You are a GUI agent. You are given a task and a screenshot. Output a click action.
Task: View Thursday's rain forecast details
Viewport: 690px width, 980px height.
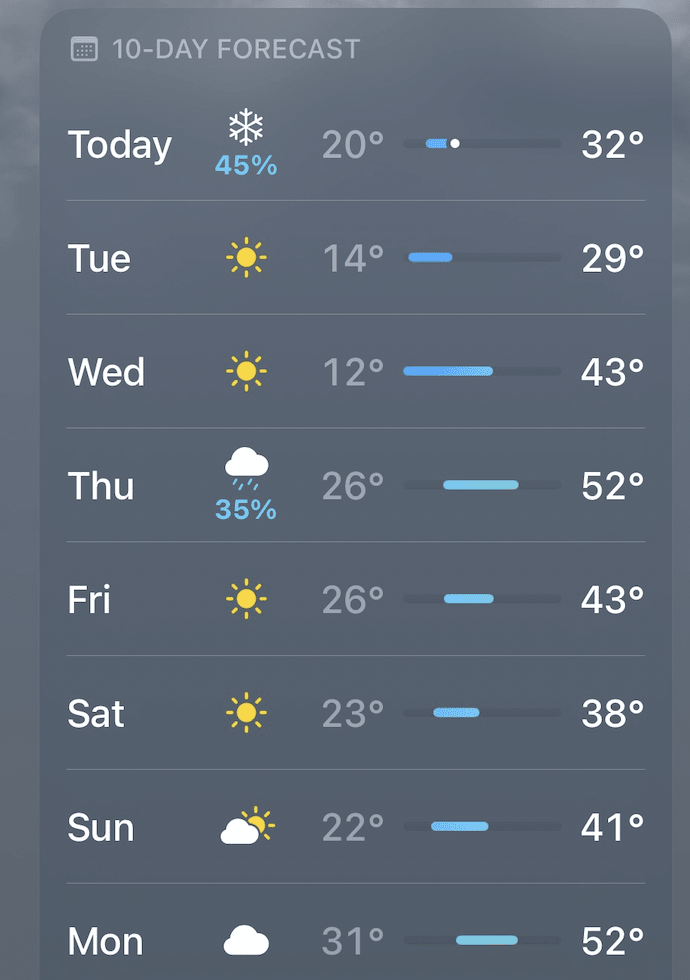355,486
